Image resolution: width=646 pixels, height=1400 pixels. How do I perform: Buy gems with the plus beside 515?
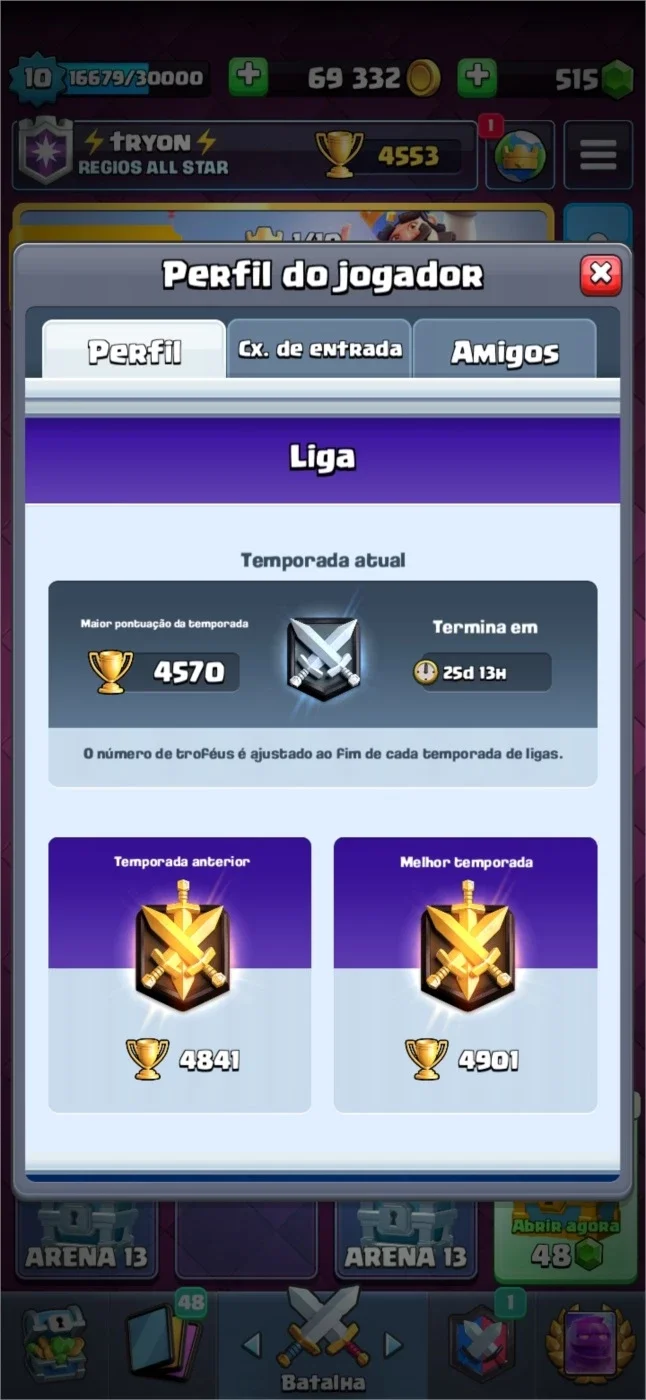478,77
